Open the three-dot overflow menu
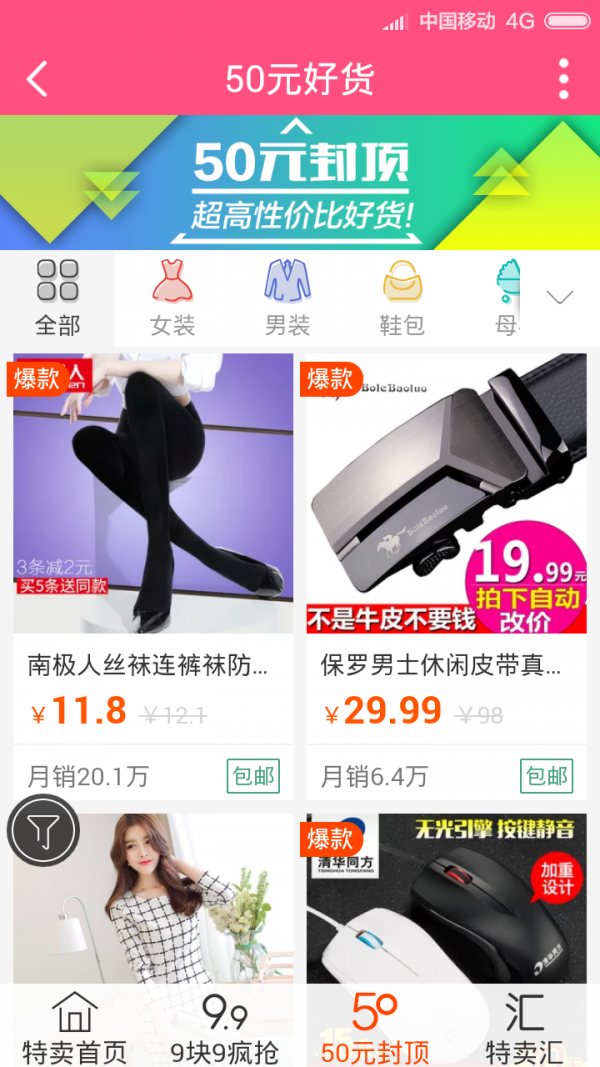 pyautogui.click(x=564, y=79)
